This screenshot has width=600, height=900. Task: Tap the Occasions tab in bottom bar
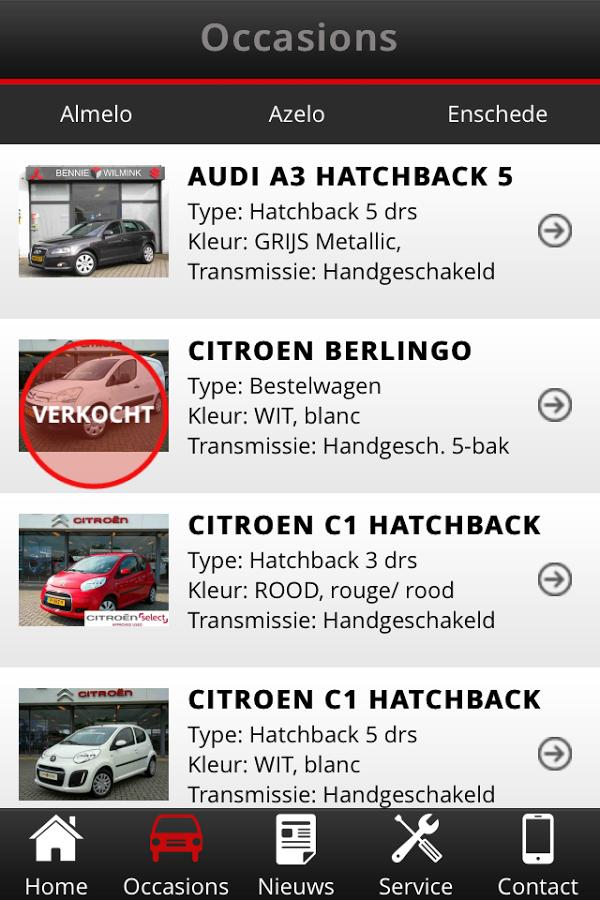[176, 856]
